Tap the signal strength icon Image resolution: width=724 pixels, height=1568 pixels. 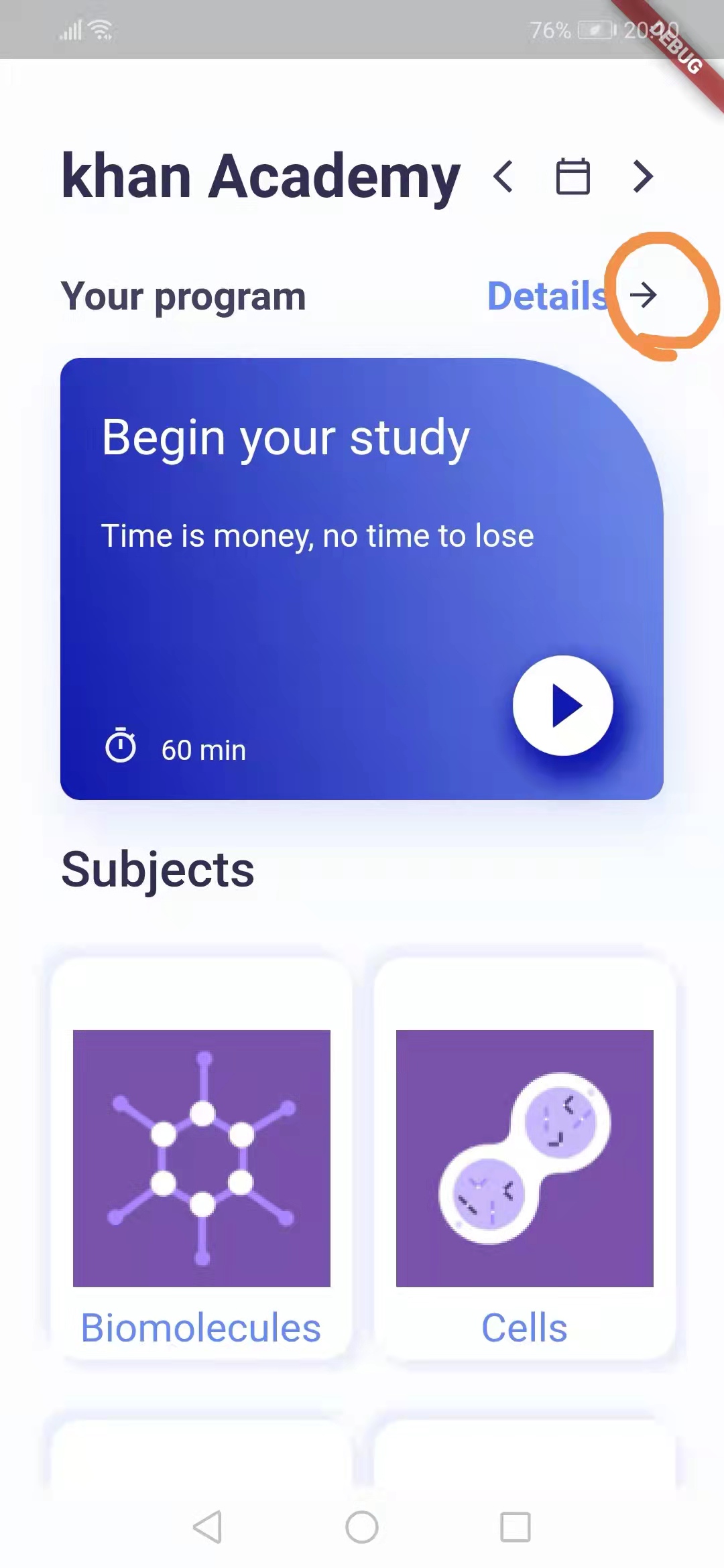(x=72, y=28)
